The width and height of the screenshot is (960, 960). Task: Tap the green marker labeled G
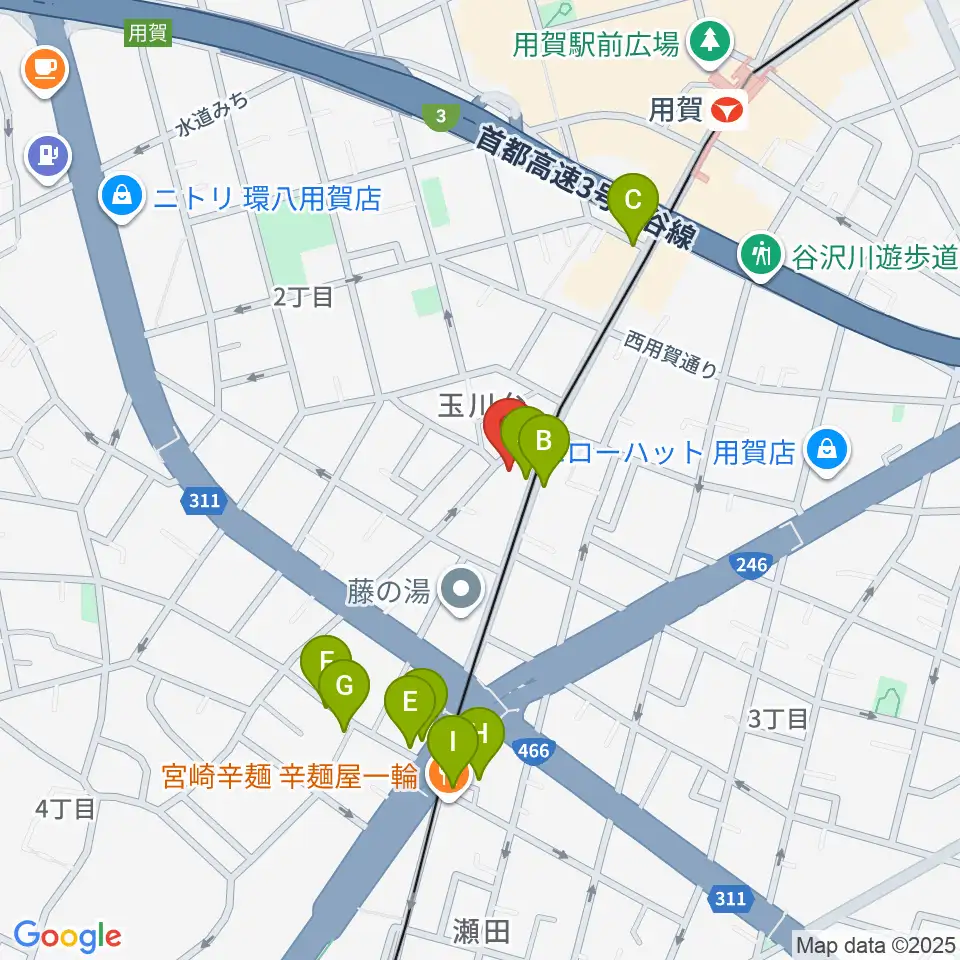pos(344,691)
